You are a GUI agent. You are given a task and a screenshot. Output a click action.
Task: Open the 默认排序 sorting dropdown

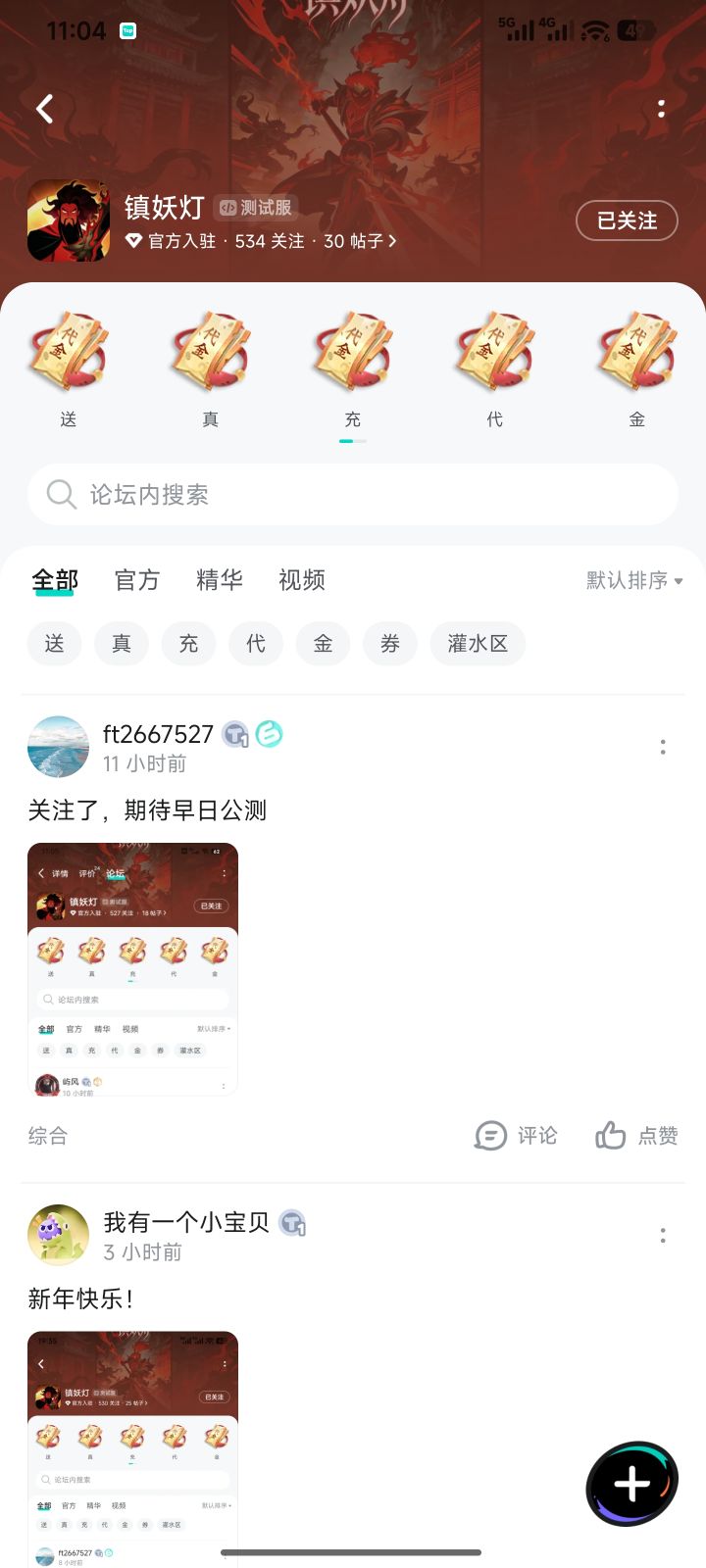tap(632, 580)
